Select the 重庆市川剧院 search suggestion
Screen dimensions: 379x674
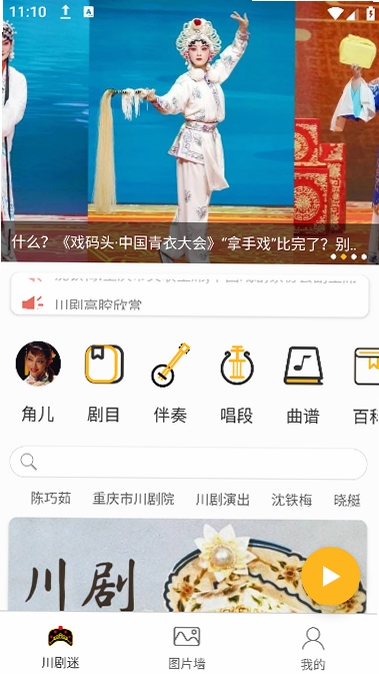pyautogui.click(x=133, y=499)
